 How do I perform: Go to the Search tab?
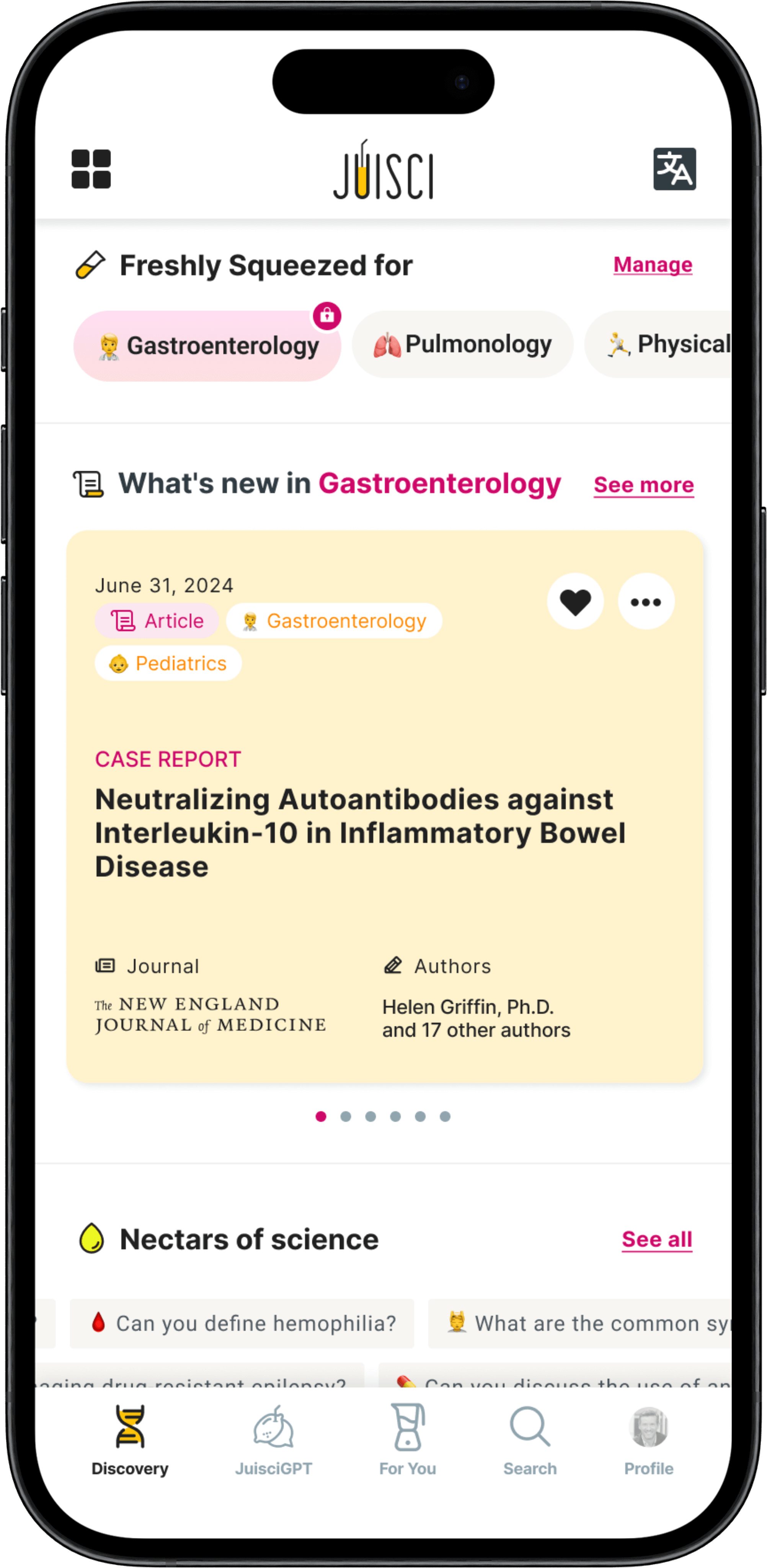click(x=530, y=1440)
